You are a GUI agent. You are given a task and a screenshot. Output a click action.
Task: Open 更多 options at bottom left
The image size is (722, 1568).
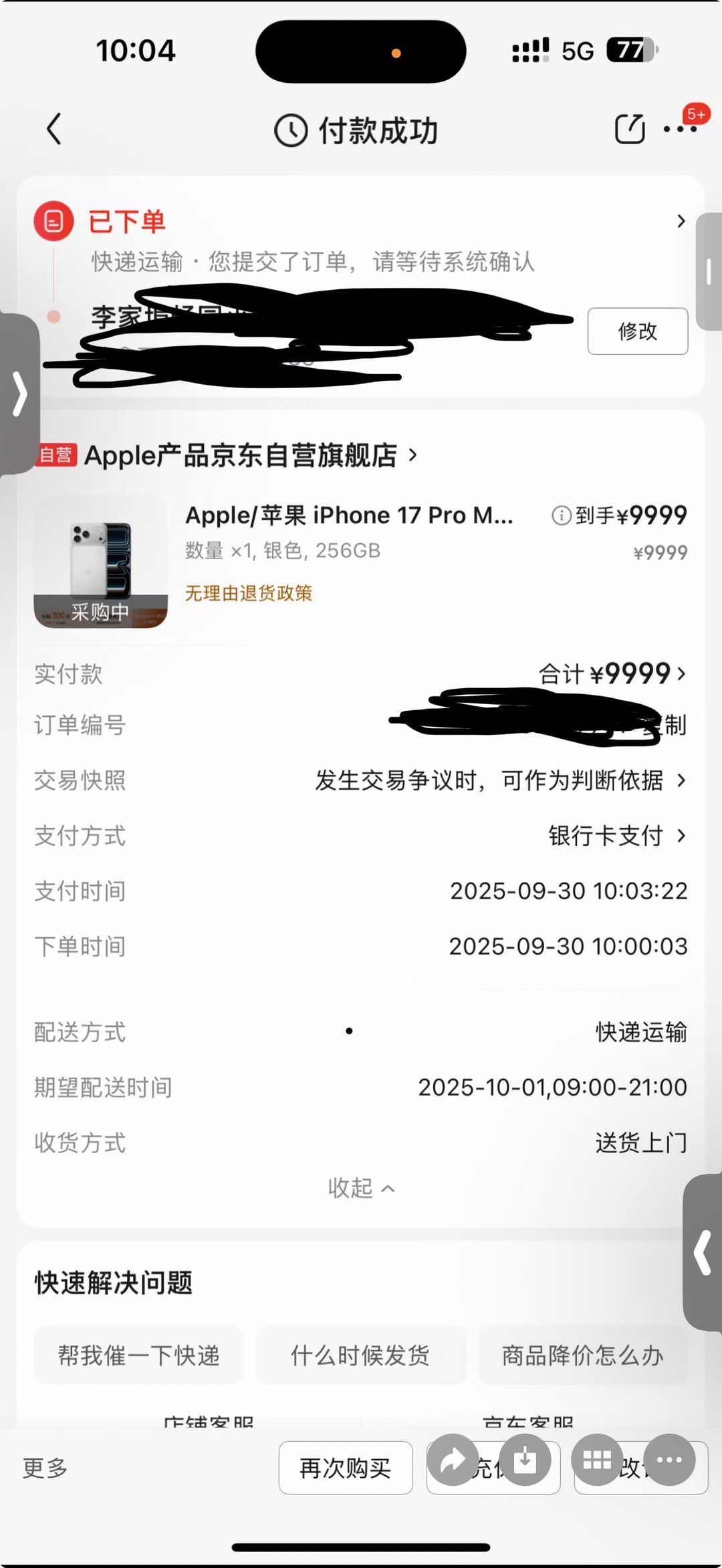(x=45, y=1468)
